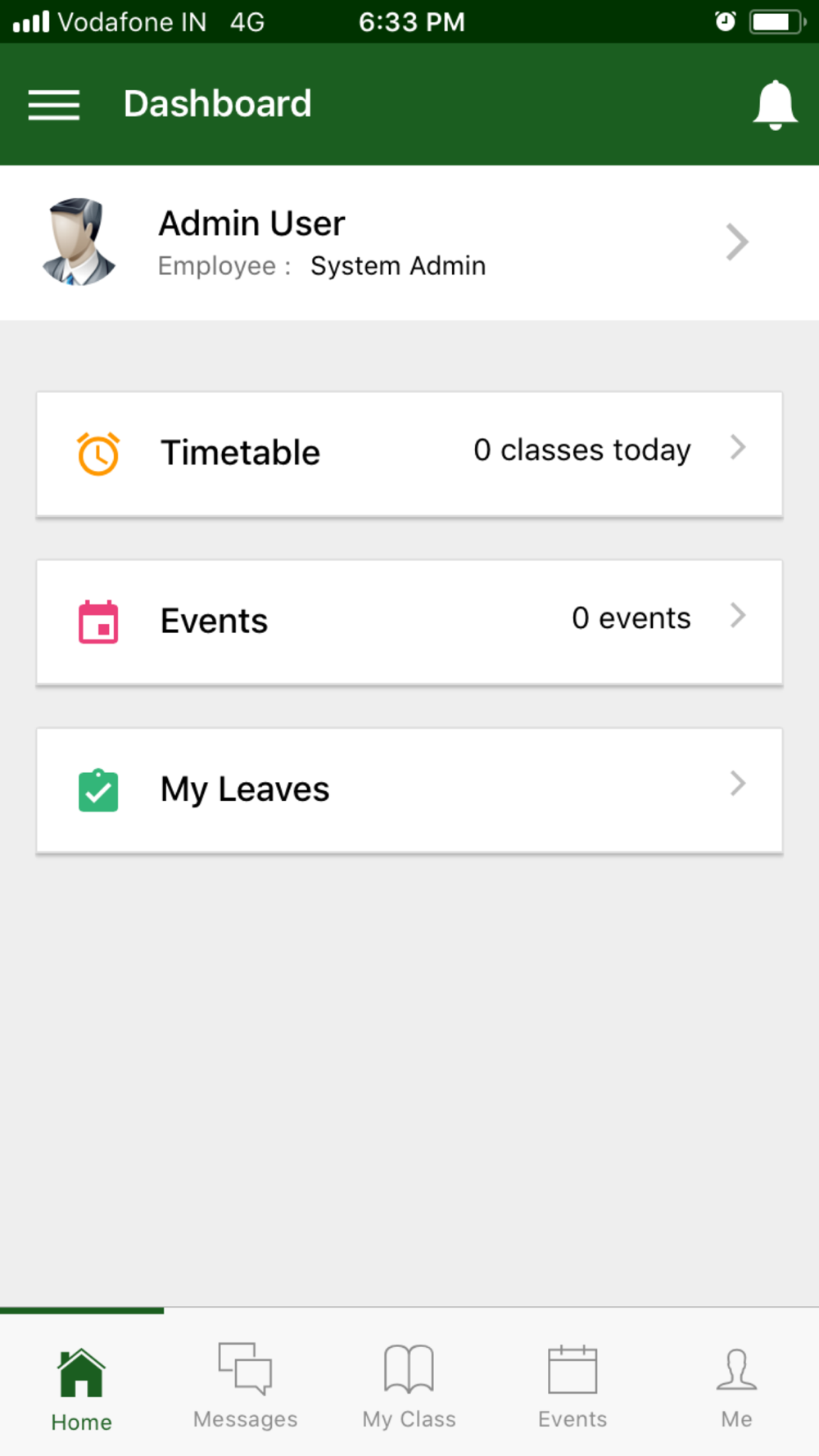The width and height of the screenshot is (819, 1456).
Task: Open the Me tab
Action: click(x=736, y=1386)
